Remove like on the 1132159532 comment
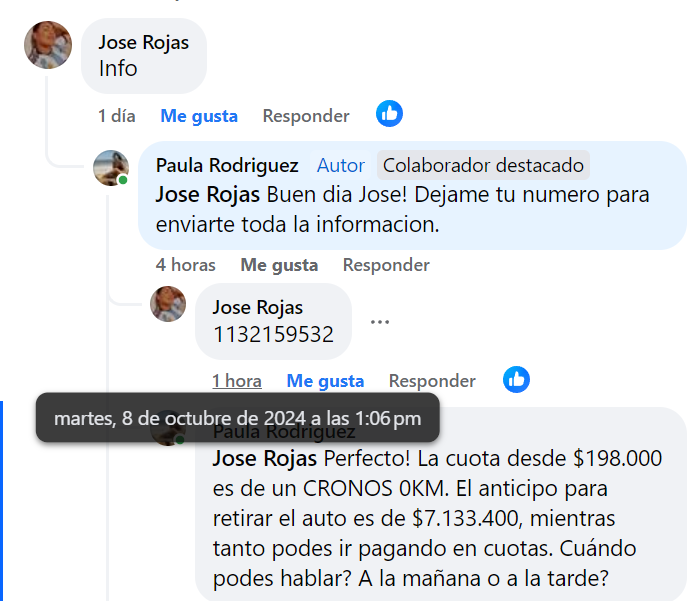The height and width of the screenshot is (601, 689). click(325, 381)
